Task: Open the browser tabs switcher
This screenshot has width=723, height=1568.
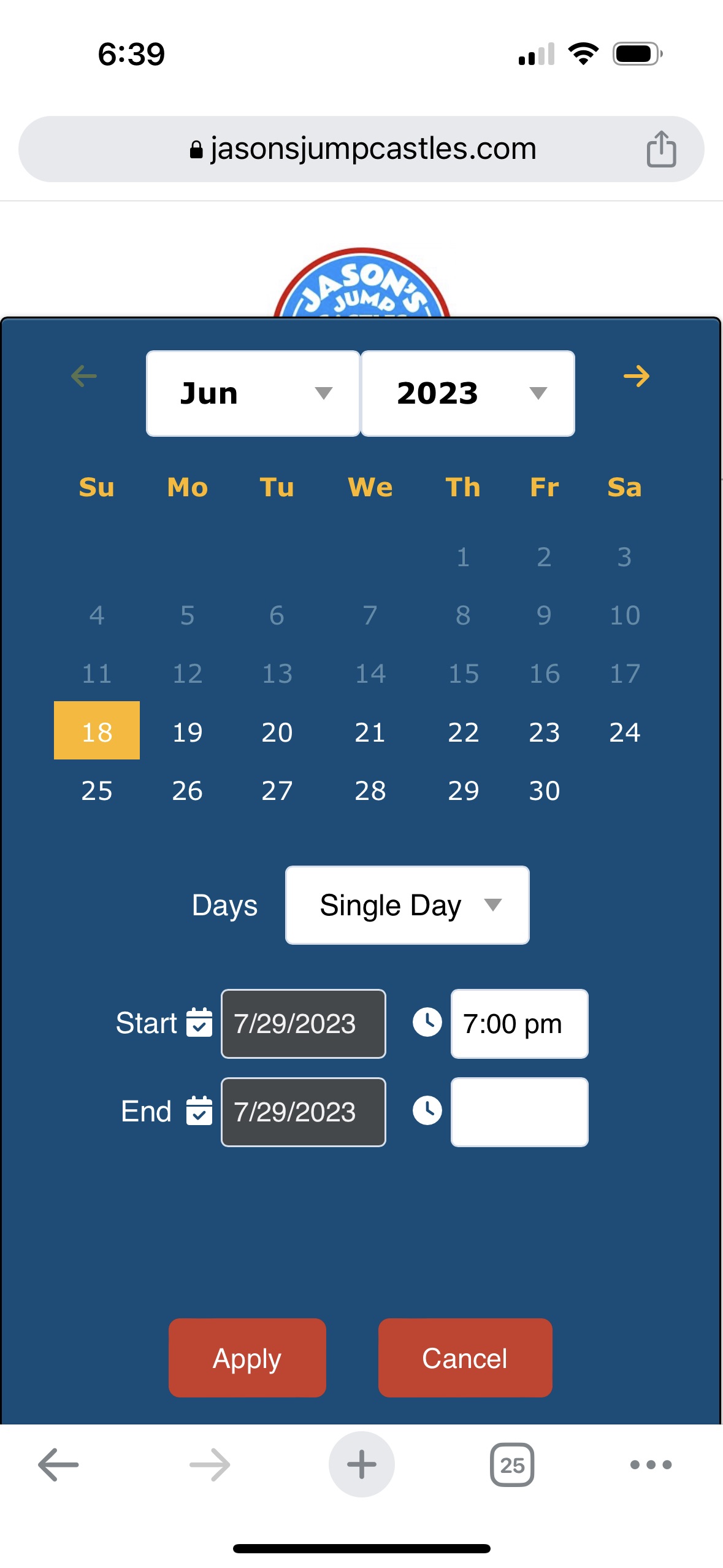Action: coord(511,1464)
